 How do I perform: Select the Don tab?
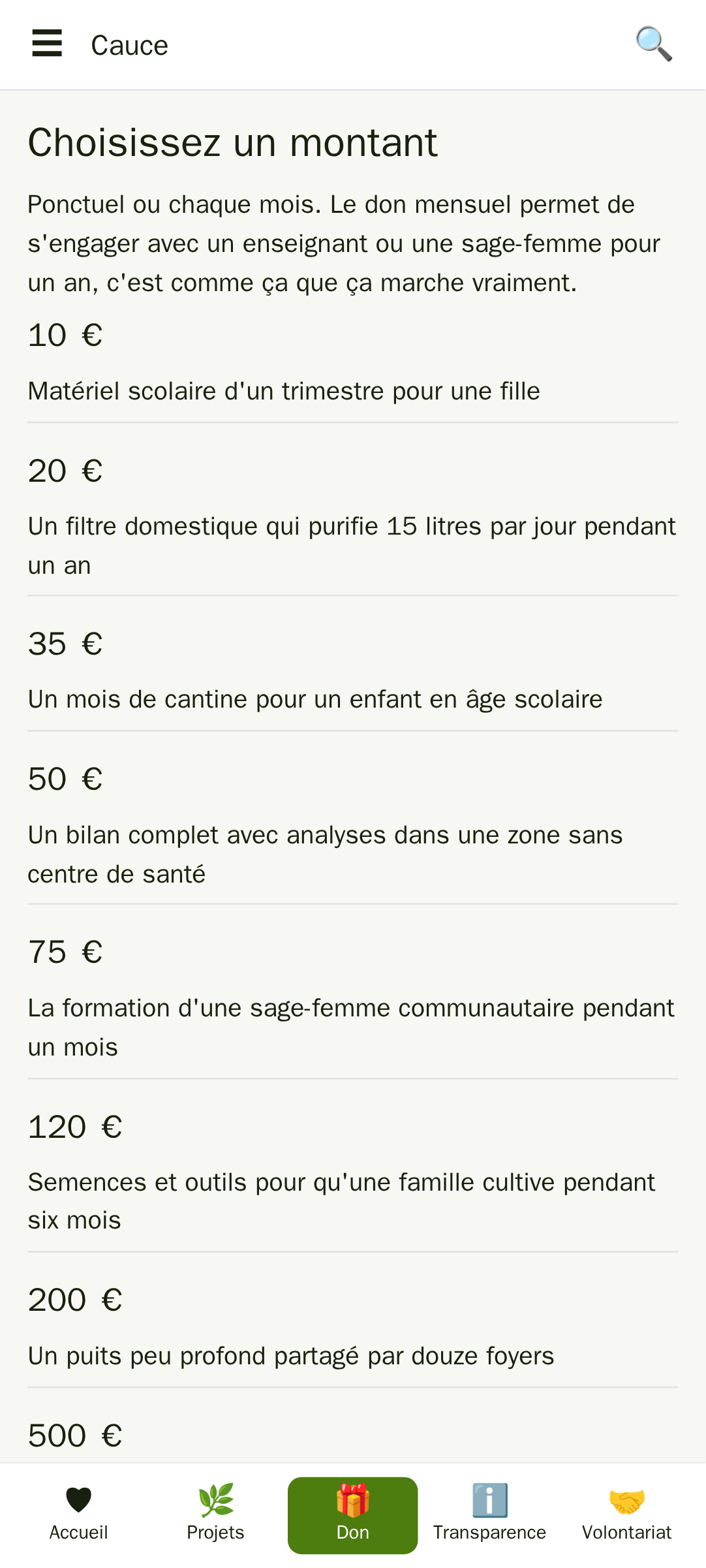352,1515
